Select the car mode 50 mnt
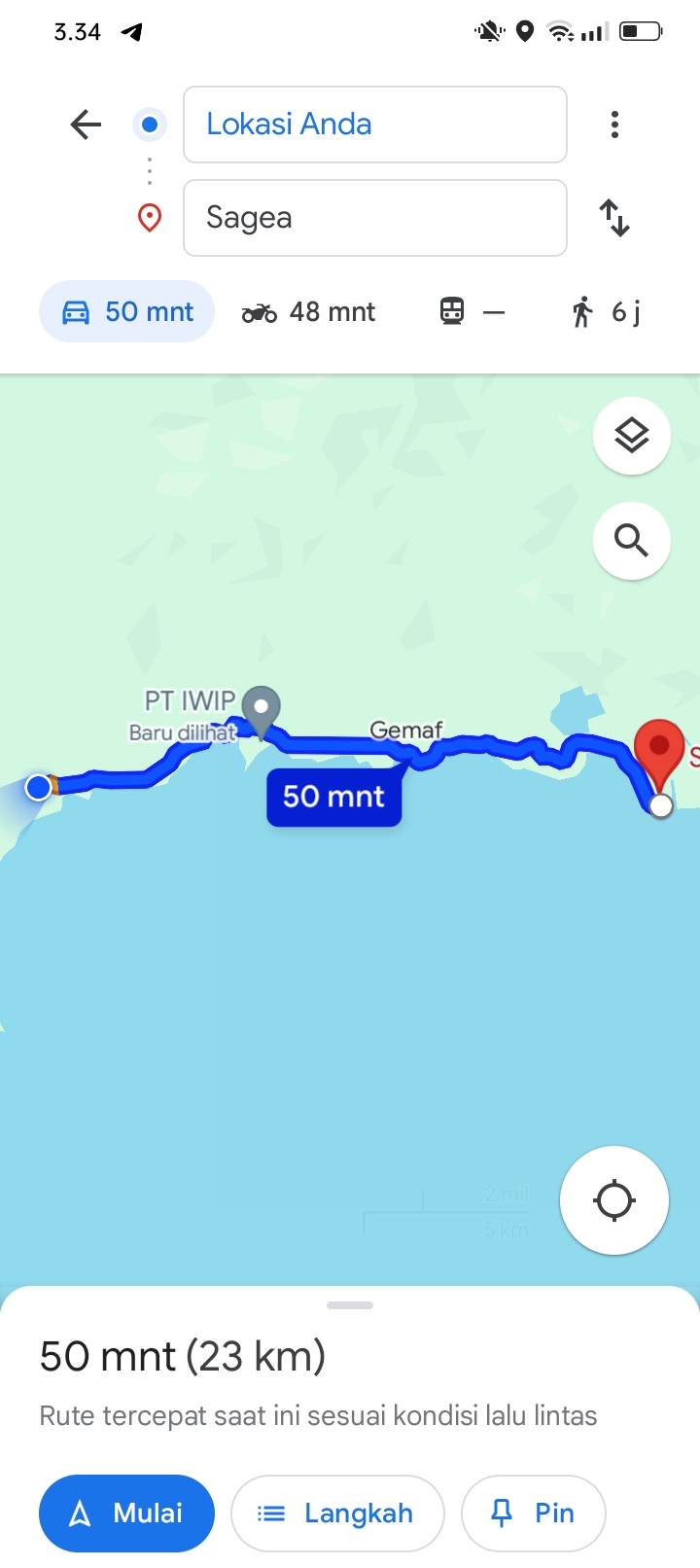Viewport: 700px width, 1568px height. pos(126,311)
